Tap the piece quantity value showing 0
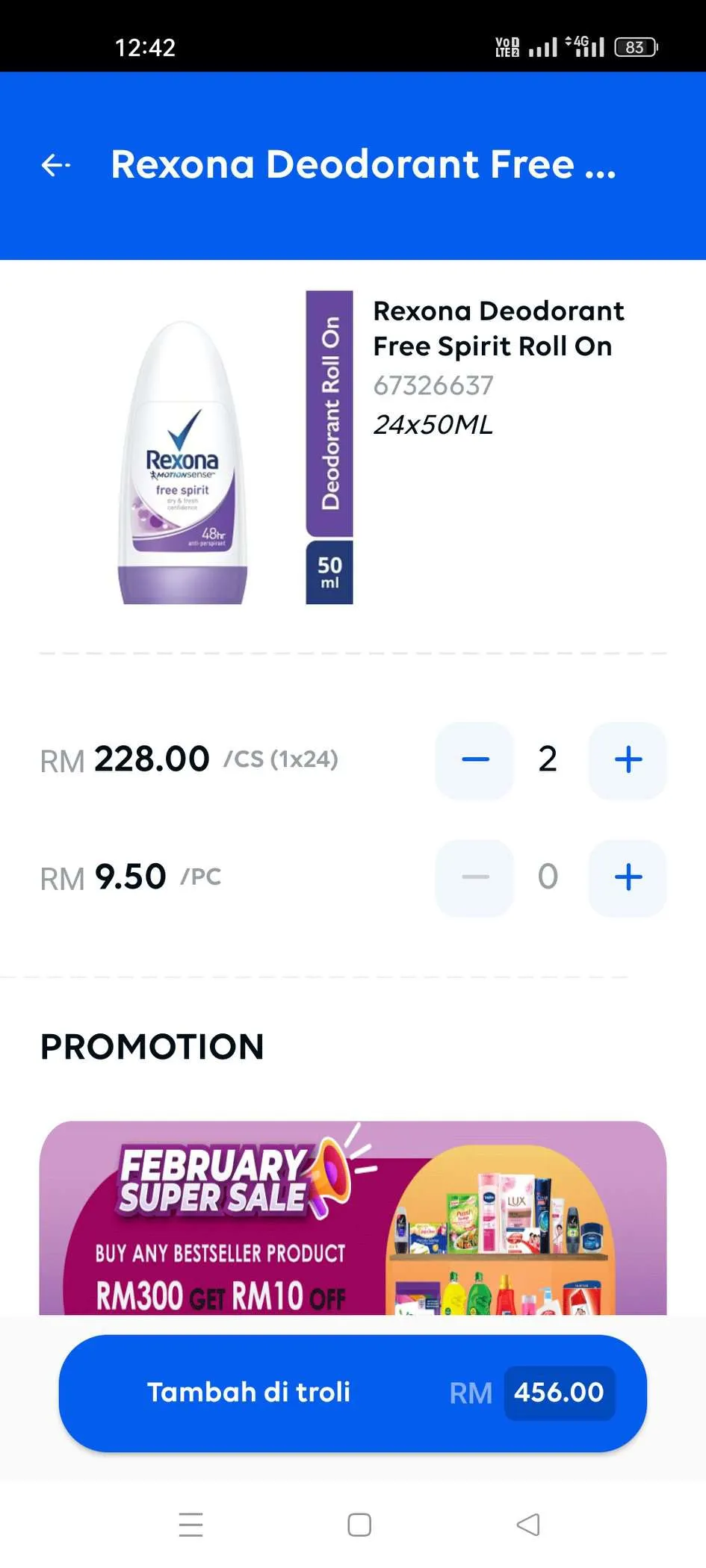This screenshot has height=1568, width=706. point(548,877)
